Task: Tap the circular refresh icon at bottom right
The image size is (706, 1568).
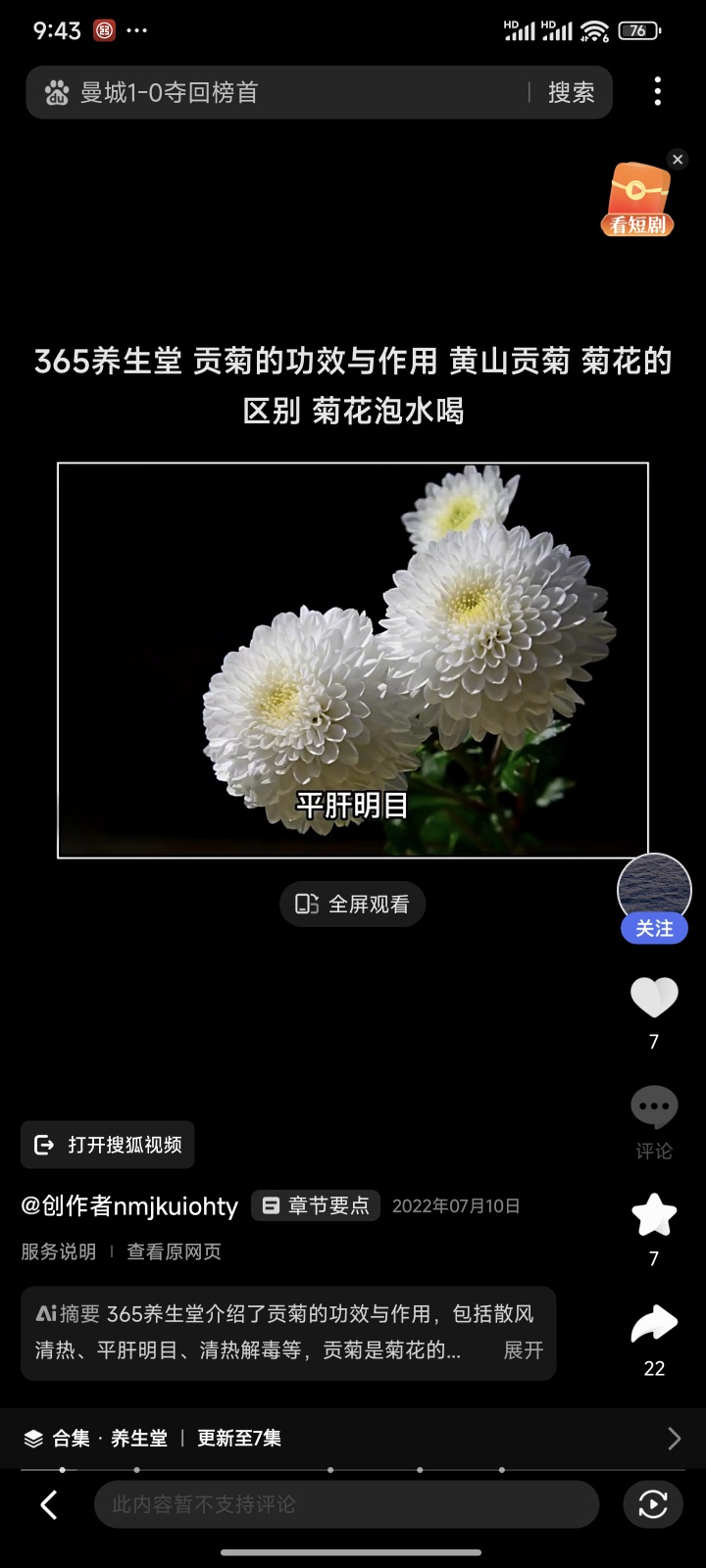Action: coord(653,1504)
